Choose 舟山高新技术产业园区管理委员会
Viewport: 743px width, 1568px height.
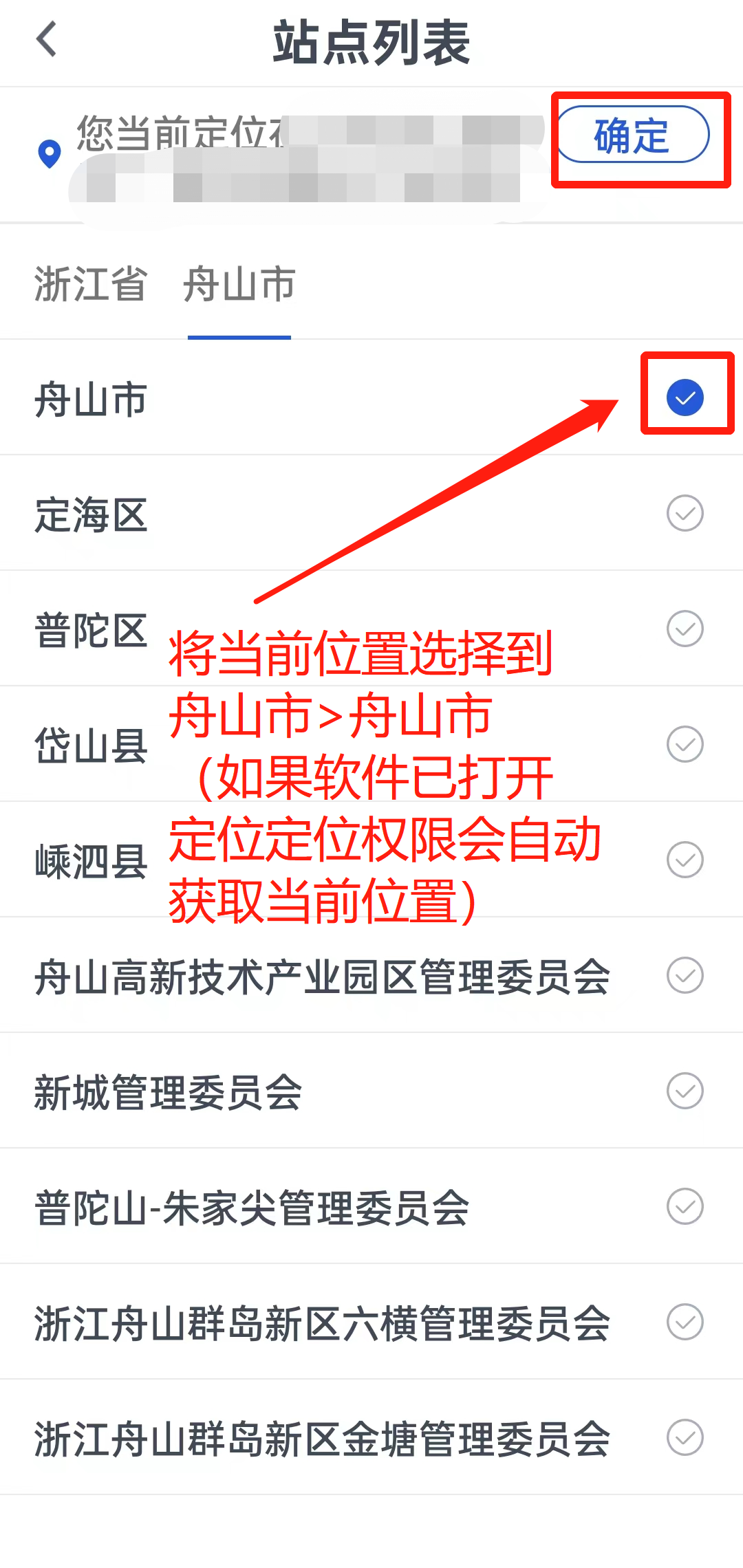tap(371, 975)
